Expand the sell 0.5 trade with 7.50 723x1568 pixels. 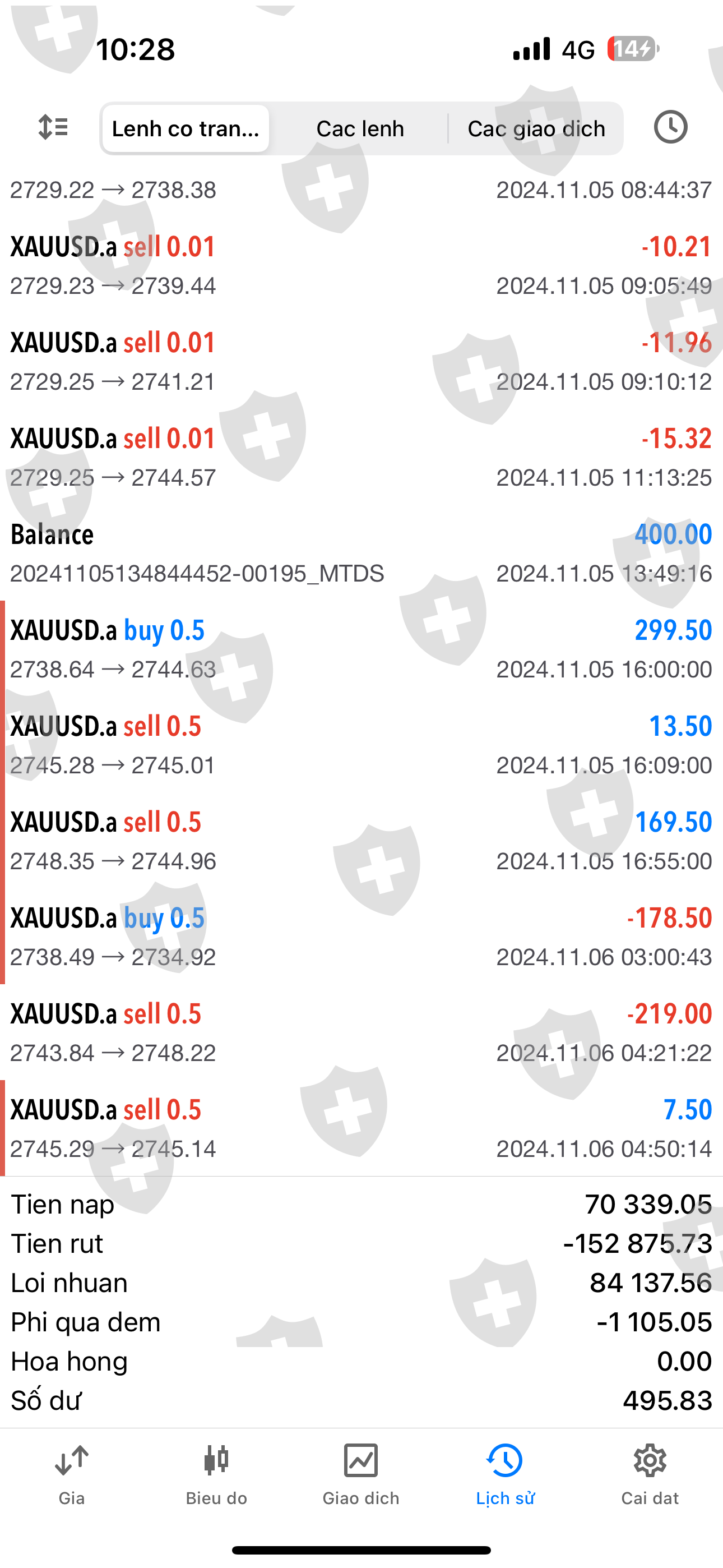(x=361, y=1128)
